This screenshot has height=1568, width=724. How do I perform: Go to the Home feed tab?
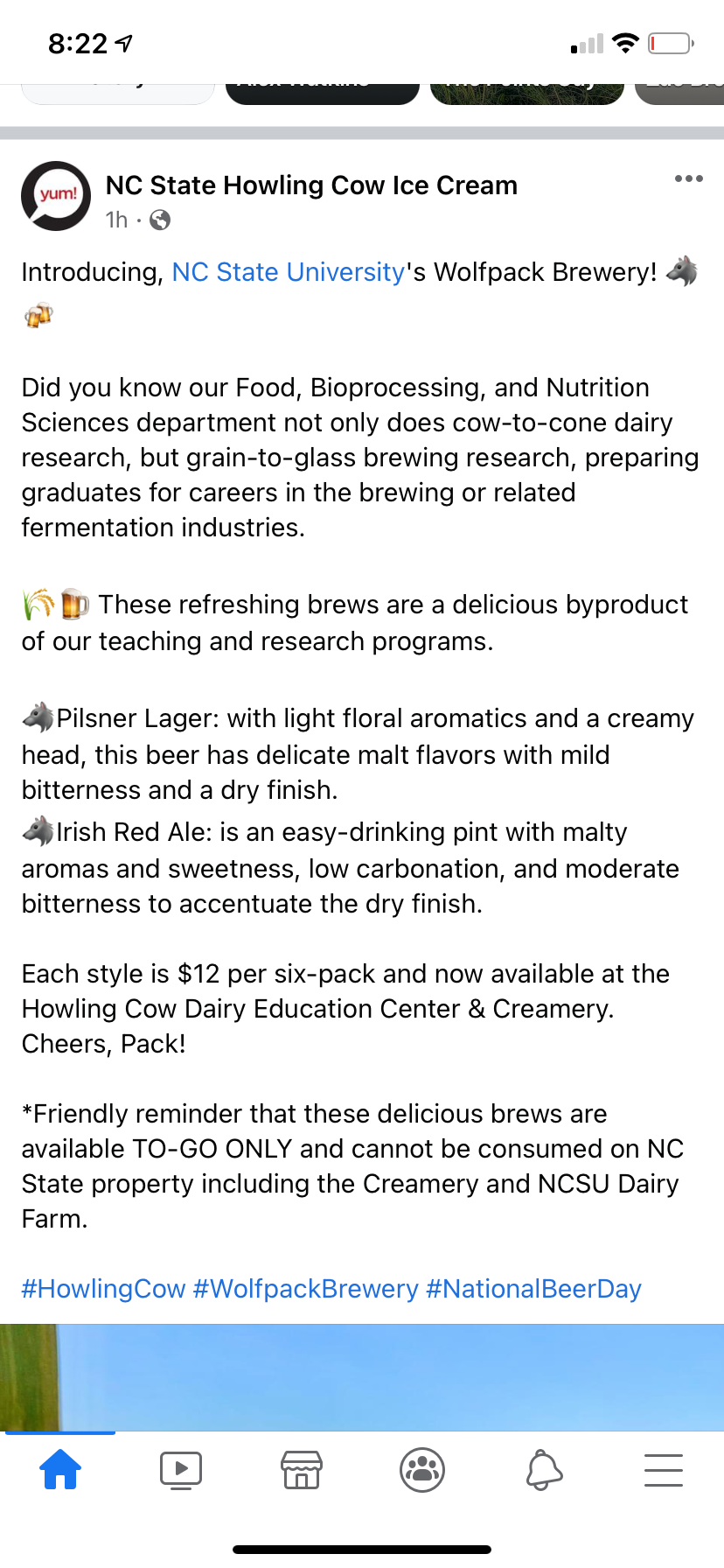click(60, 1470)
